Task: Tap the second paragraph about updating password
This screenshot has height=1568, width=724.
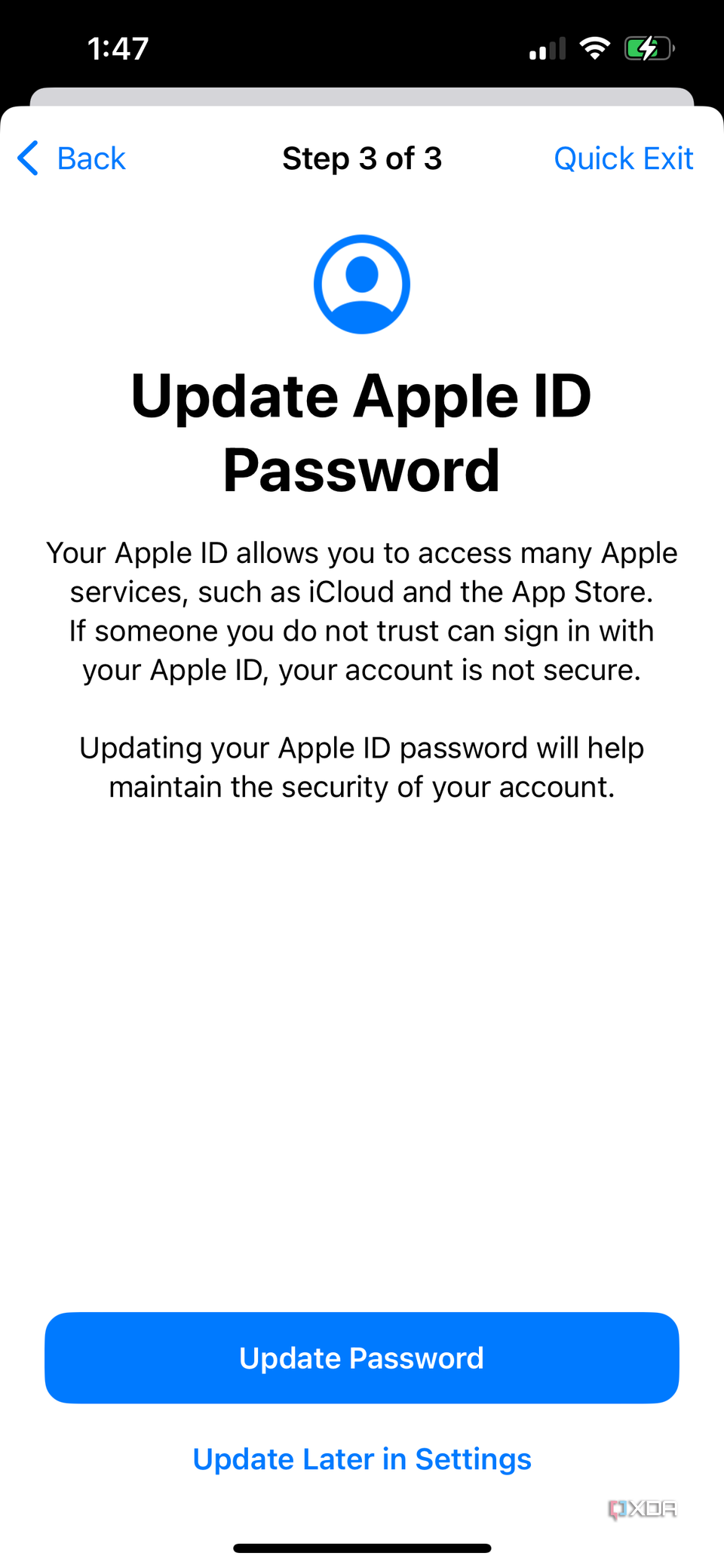Action: pos(361,767)
